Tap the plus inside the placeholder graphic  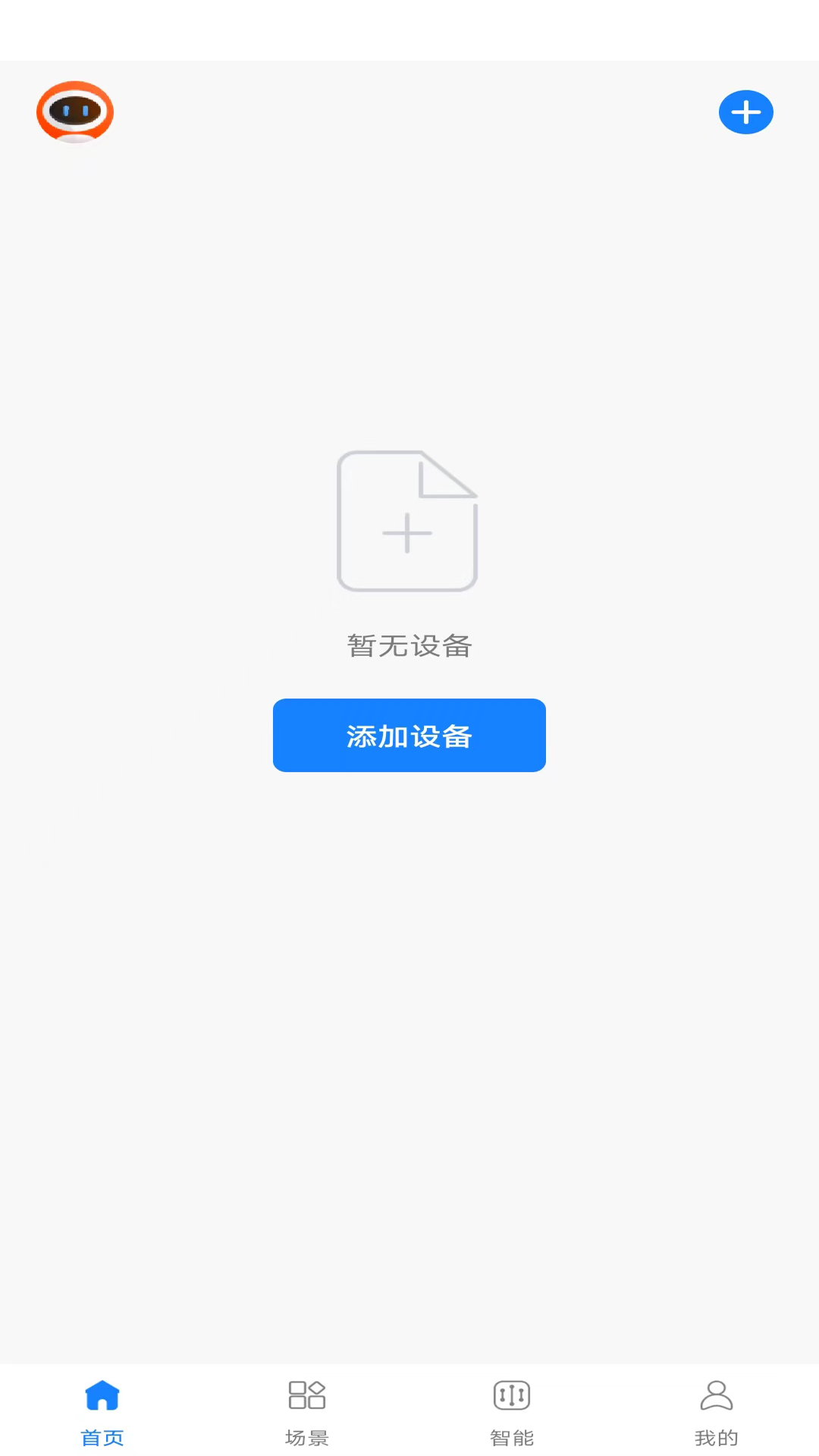[x=408, y=533]
